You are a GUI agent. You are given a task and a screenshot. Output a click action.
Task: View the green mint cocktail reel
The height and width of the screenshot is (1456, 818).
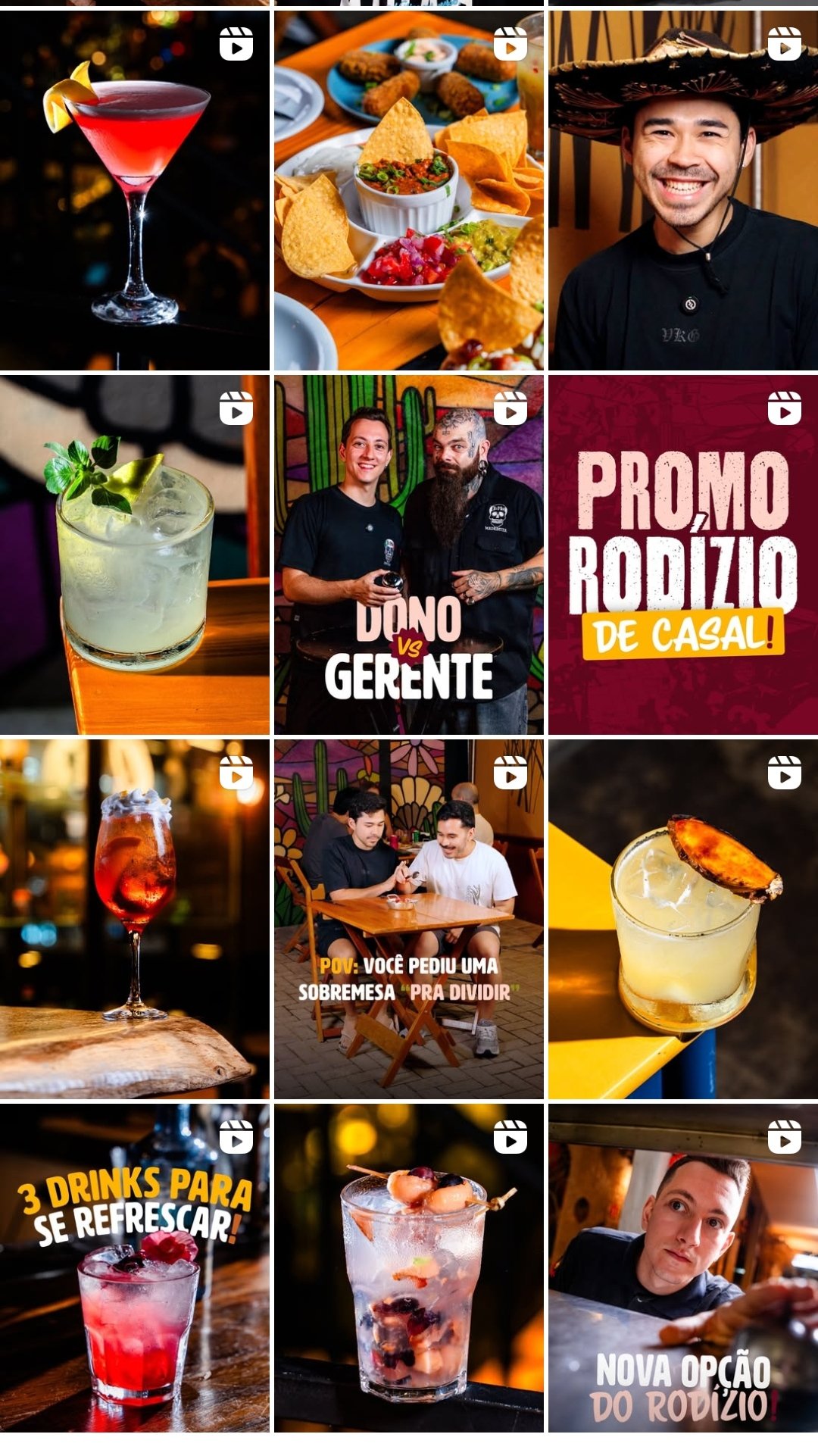coord(134,555)
